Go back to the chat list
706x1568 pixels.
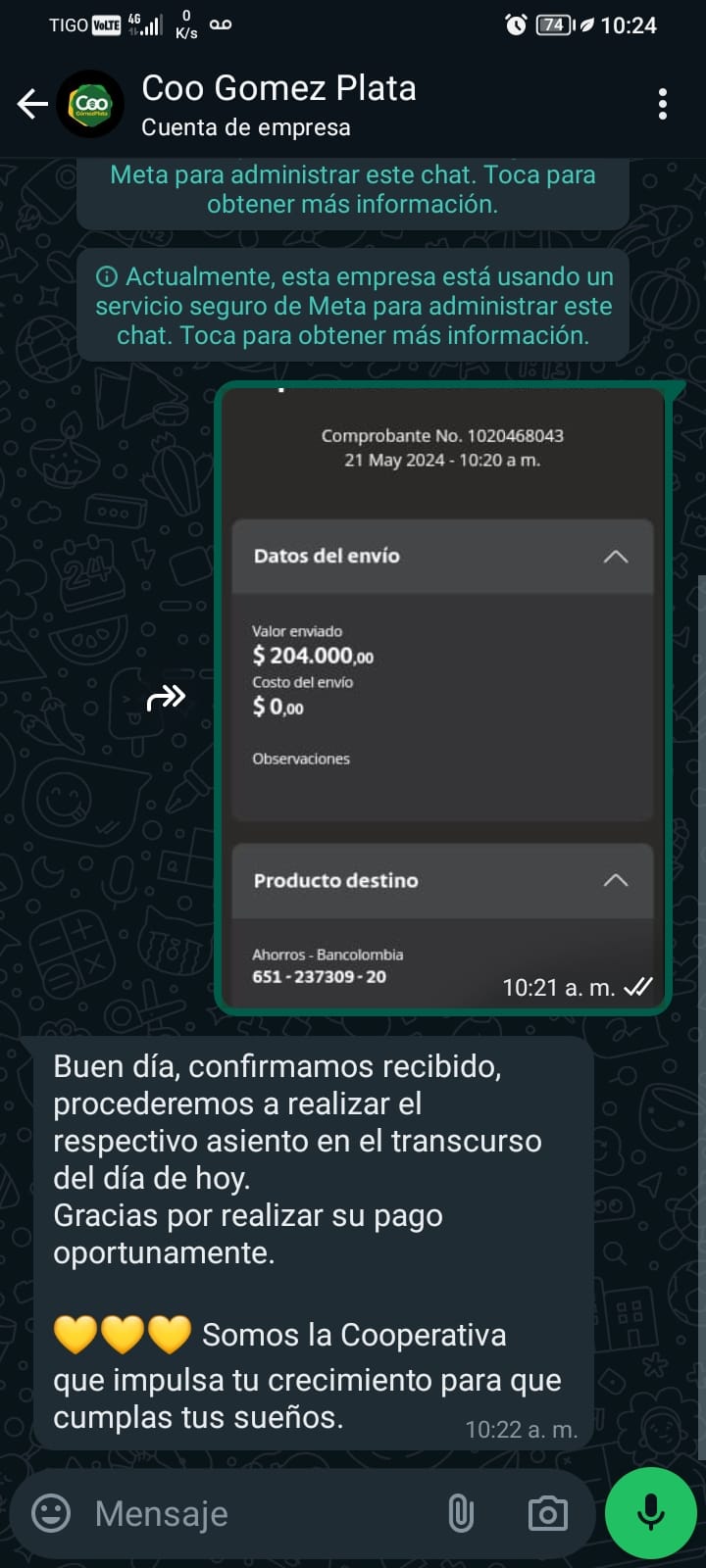pos(32,104)
